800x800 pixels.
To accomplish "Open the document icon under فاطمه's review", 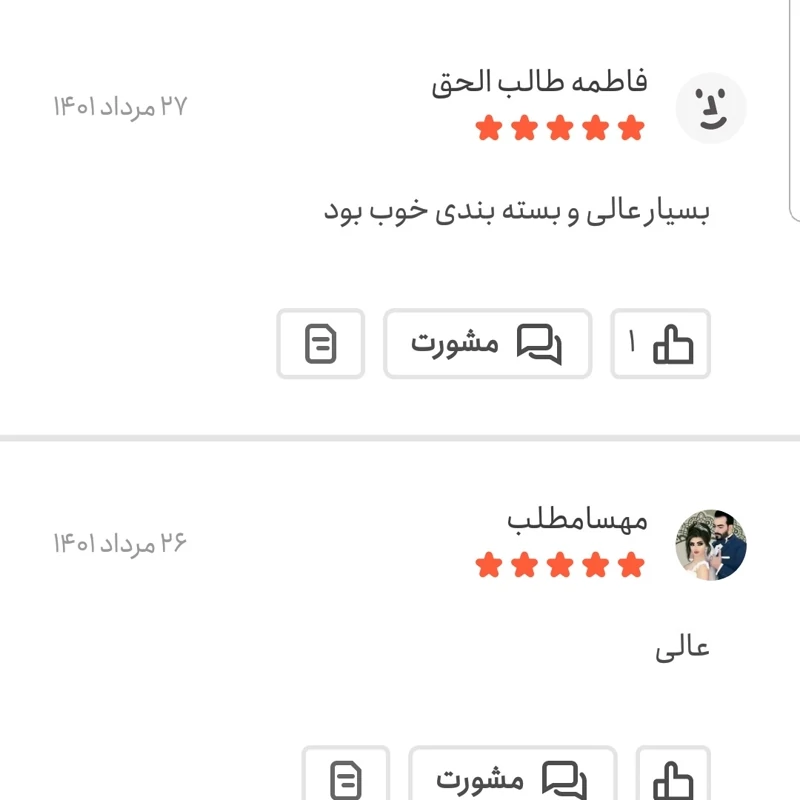I will (x=320, y=344).
